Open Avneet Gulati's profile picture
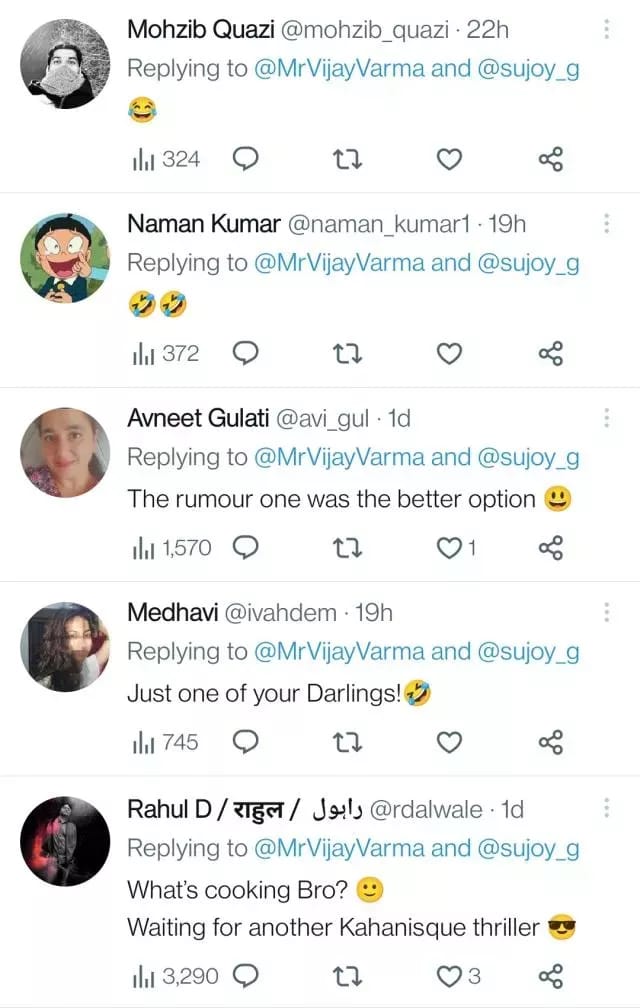 point(65,452)
